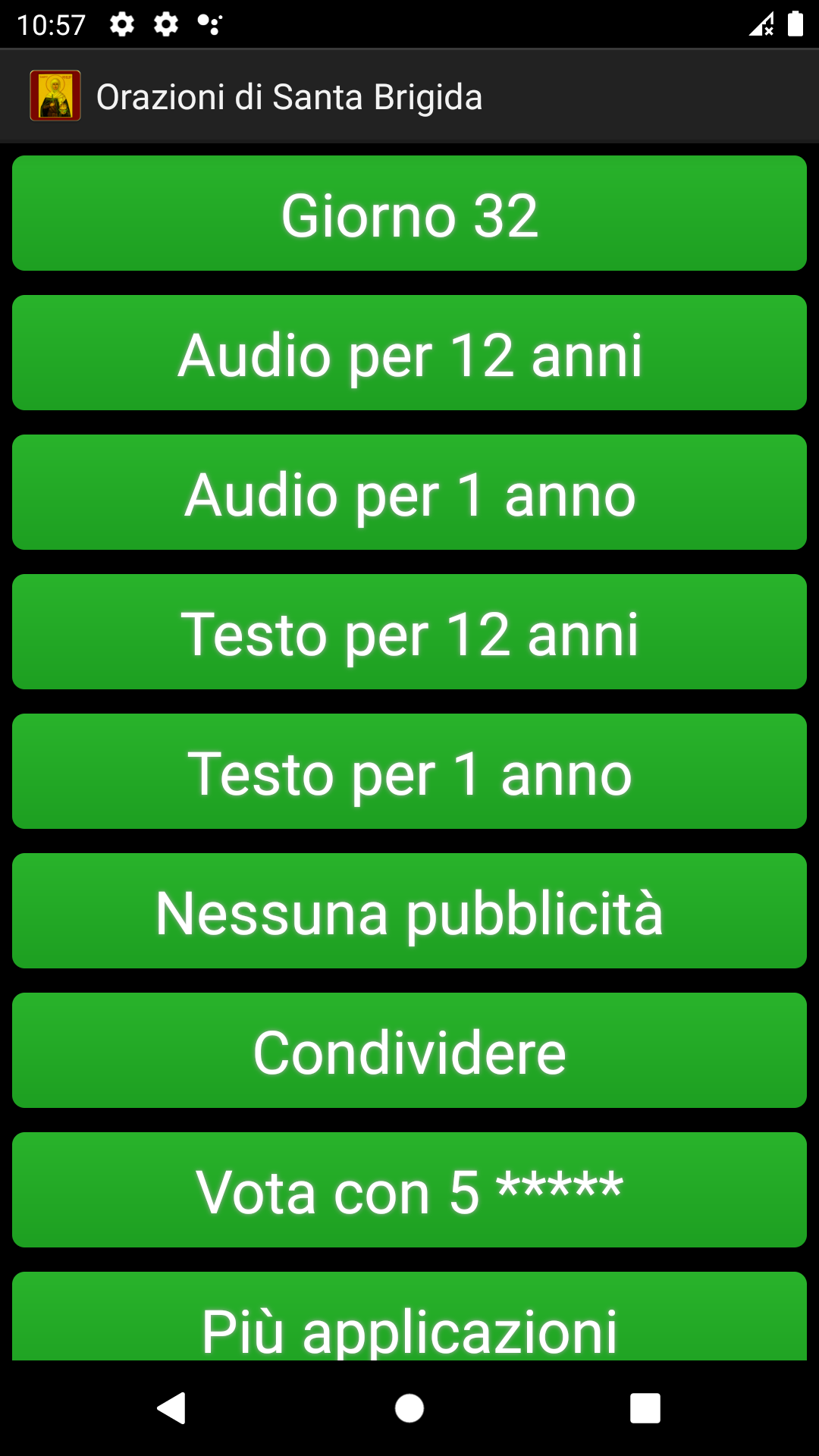This screenshot has width=819, height=1456.
Task: Open Testo per 12 anni
Action: click(x=409, y=632)
